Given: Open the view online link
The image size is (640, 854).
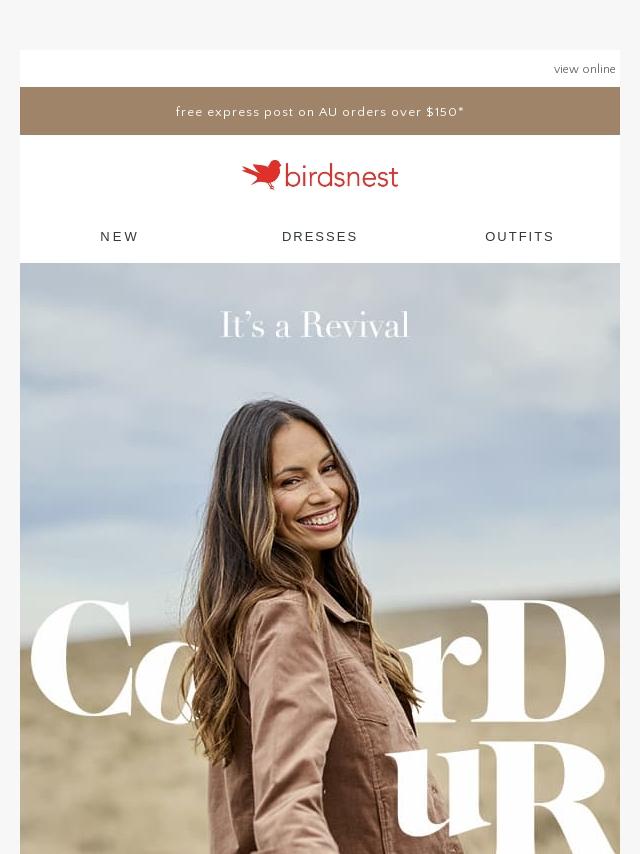Looking at the screenshot, I should (x=585, y=69).
